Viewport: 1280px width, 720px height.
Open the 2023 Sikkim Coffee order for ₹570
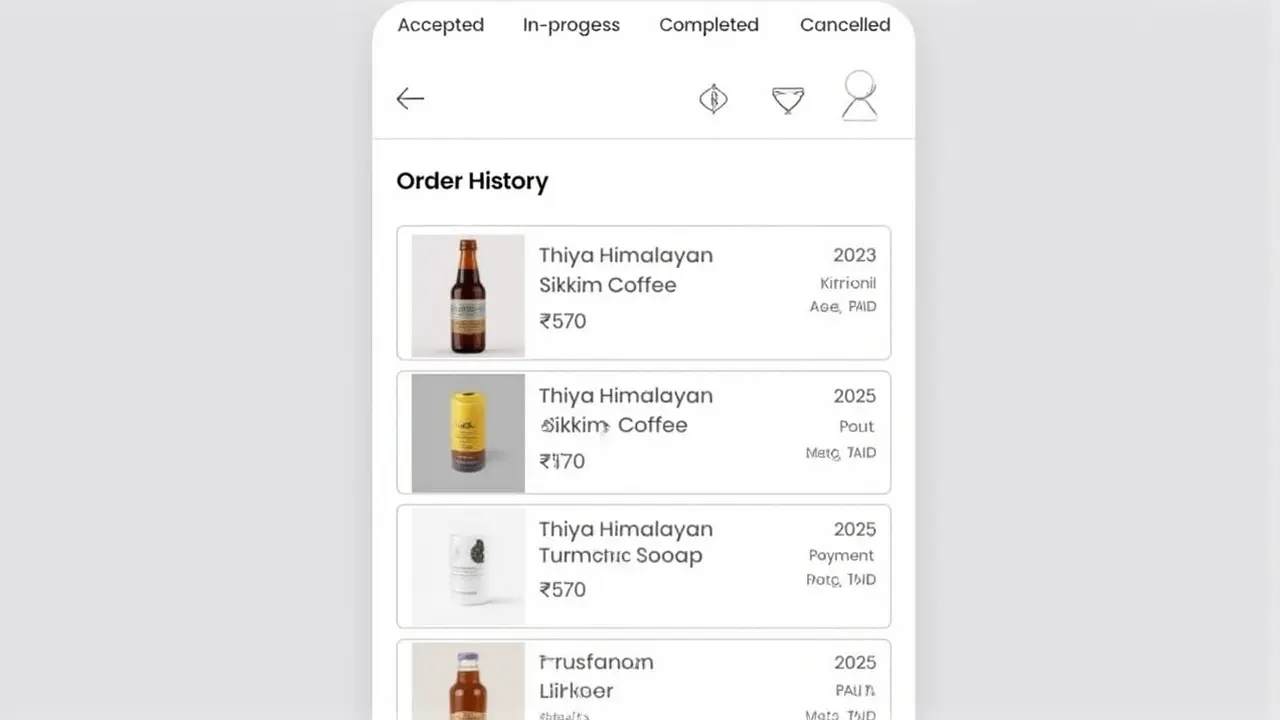[x=643, y=293]
